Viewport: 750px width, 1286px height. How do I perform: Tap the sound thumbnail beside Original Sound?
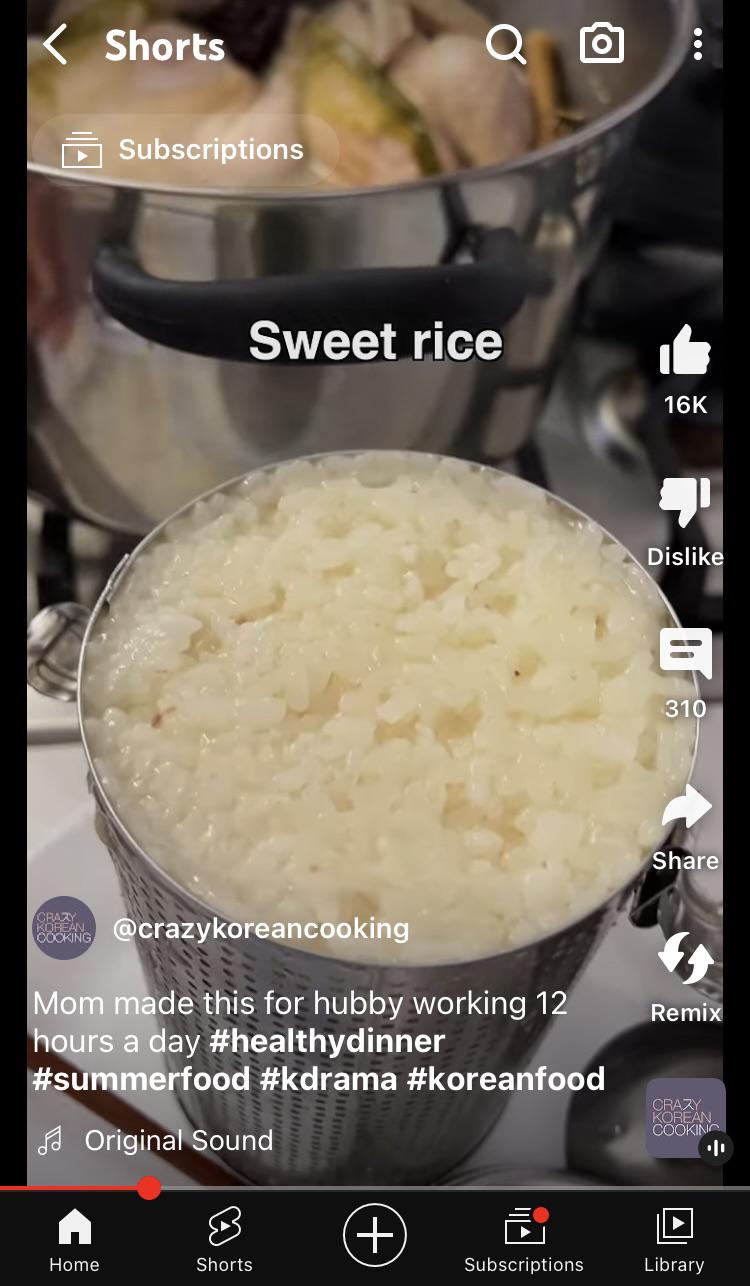point(685,1118)
